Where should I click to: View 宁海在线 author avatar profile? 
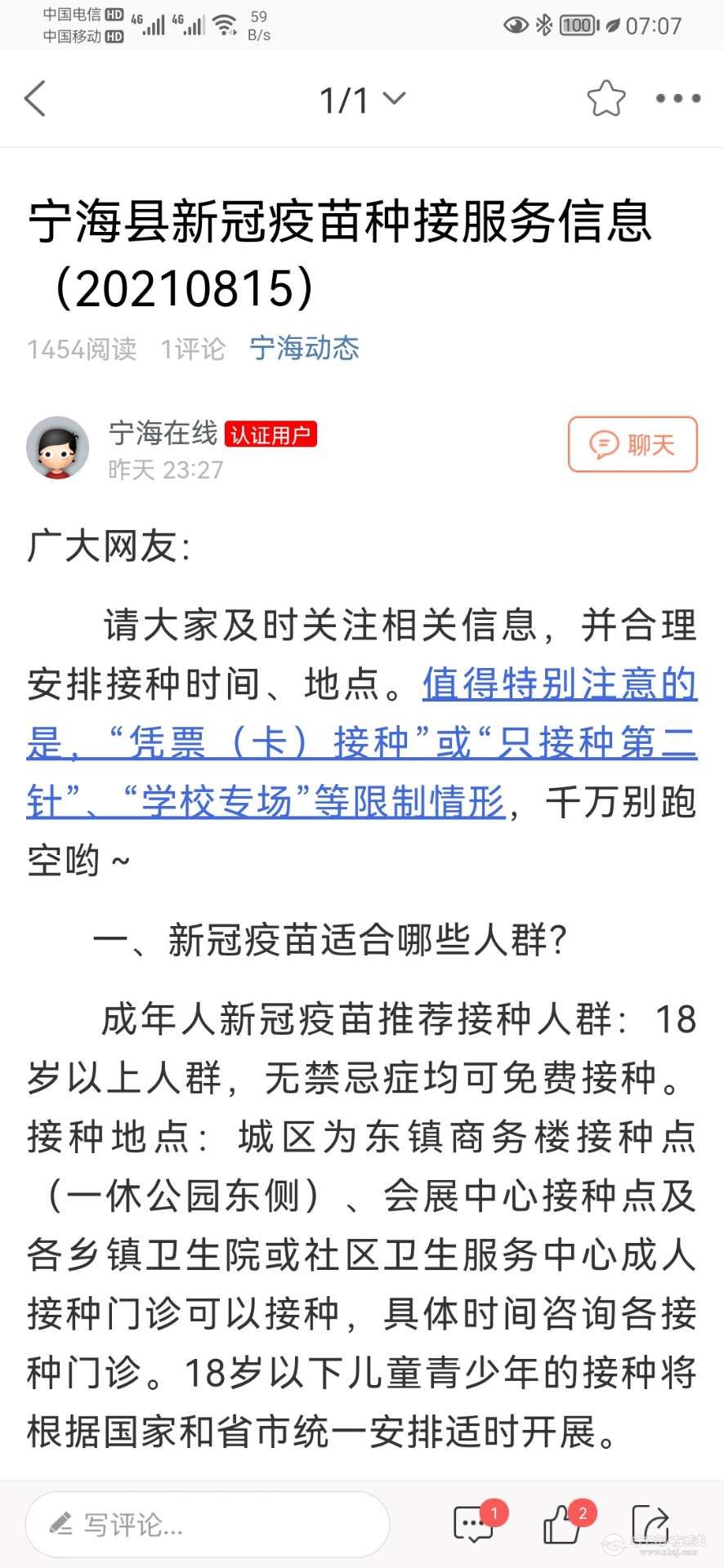tap(57, 447)
